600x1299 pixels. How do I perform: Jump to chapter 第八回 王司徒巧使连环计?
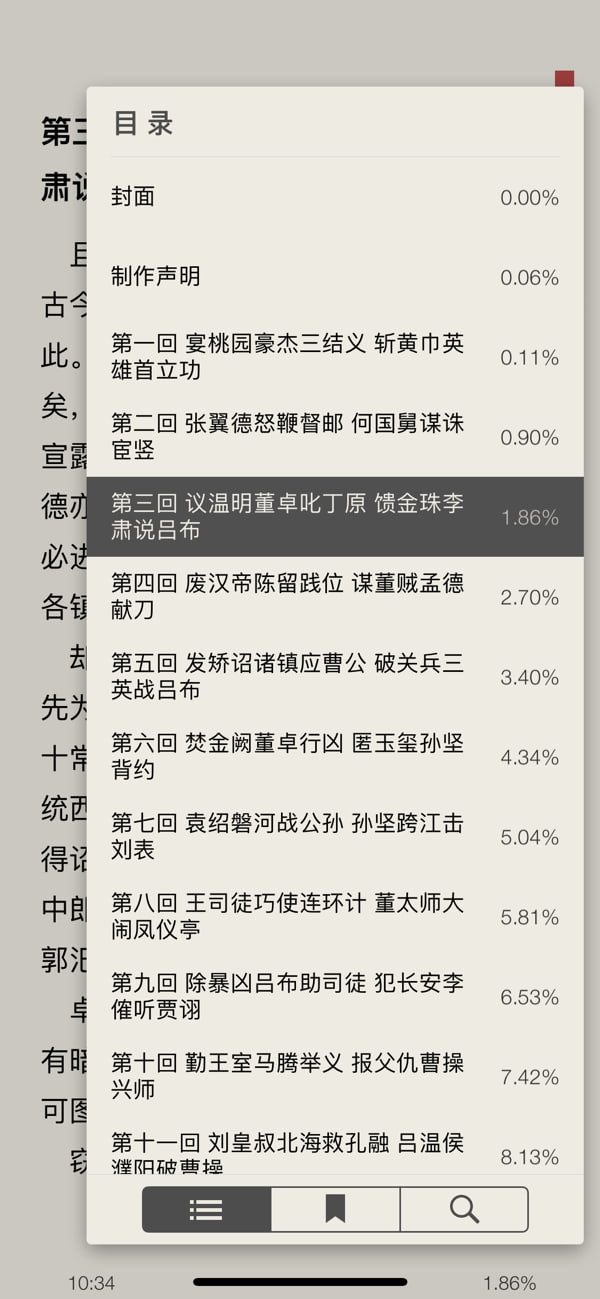coord(334,917)
